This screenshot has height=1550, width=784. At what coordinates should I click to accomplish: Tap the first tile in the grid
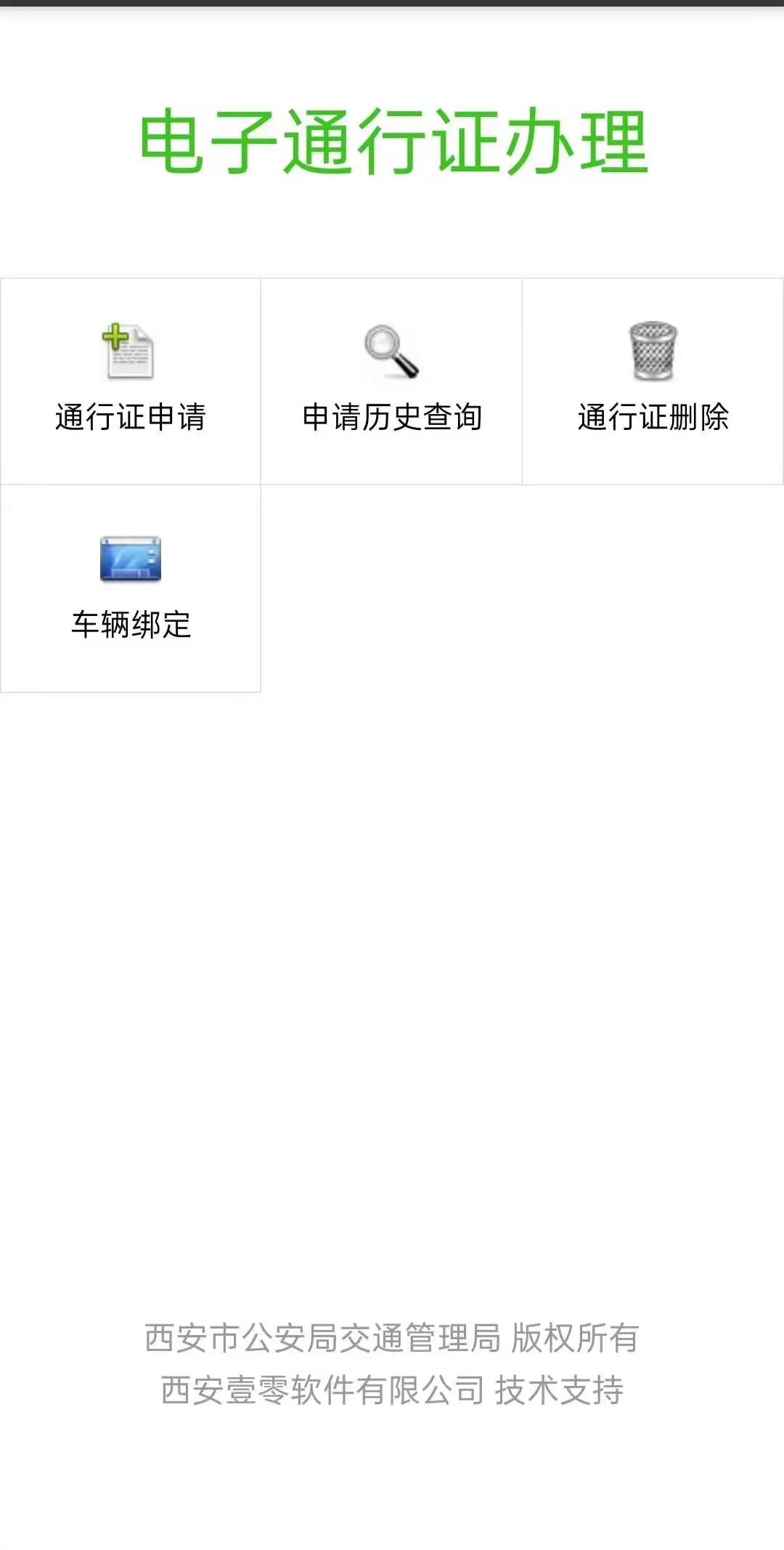point(131,378)
